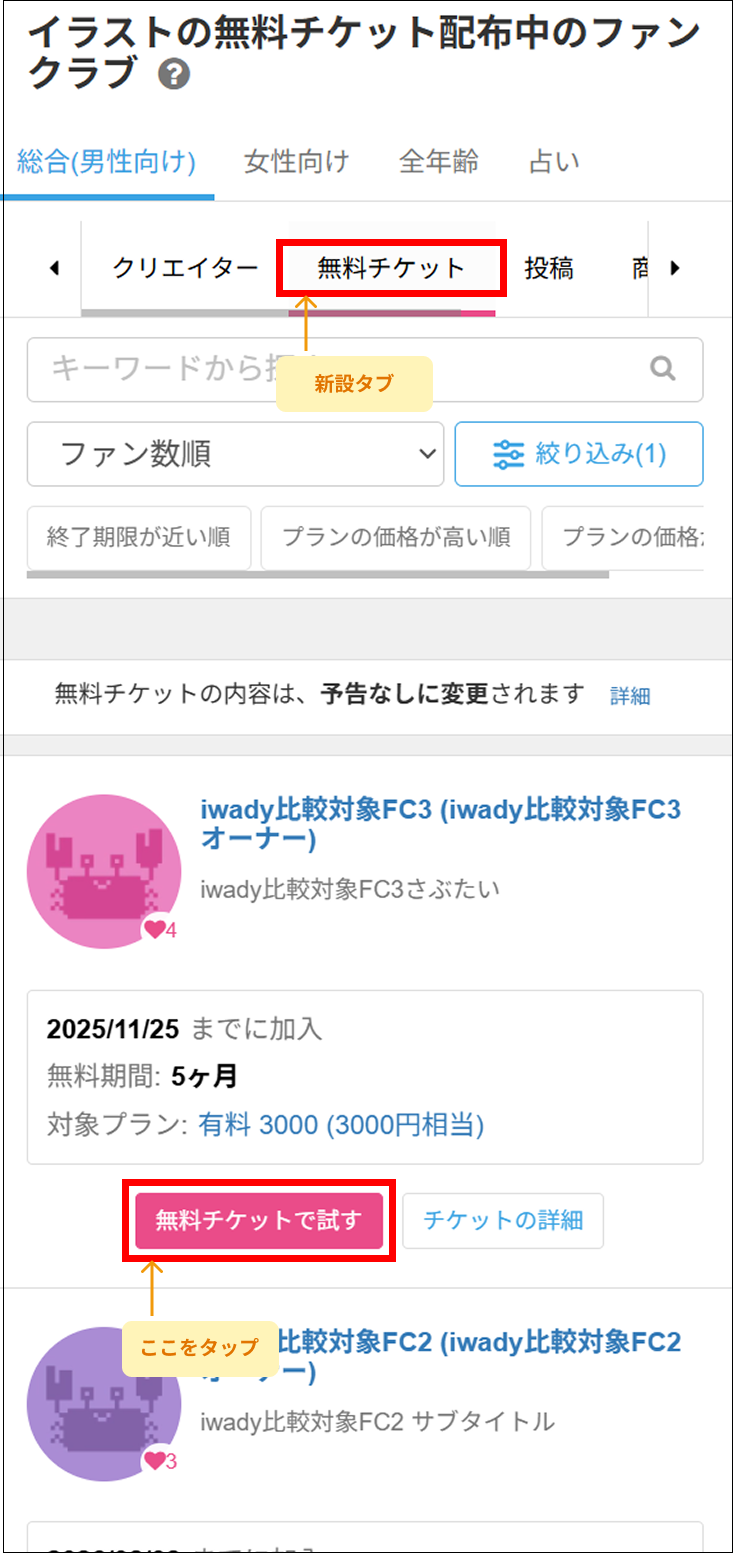Screen dimensions: 733x1553
Task: Select the 無料チケット sub-tab
Action: (391, 268)
